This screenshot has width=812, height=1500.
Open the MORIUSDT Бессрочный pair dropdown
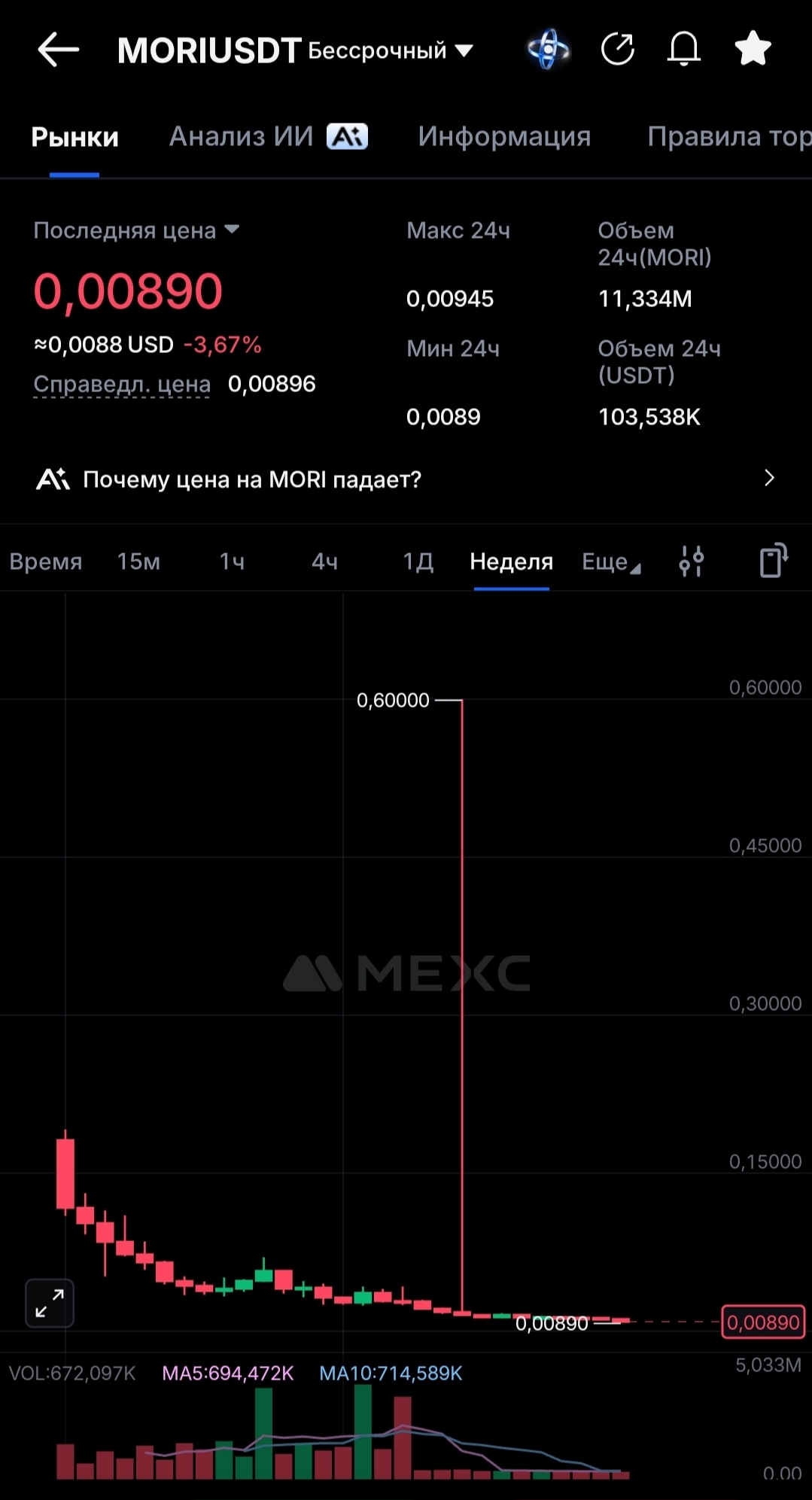pyautogui.click(x=296, y=50)
